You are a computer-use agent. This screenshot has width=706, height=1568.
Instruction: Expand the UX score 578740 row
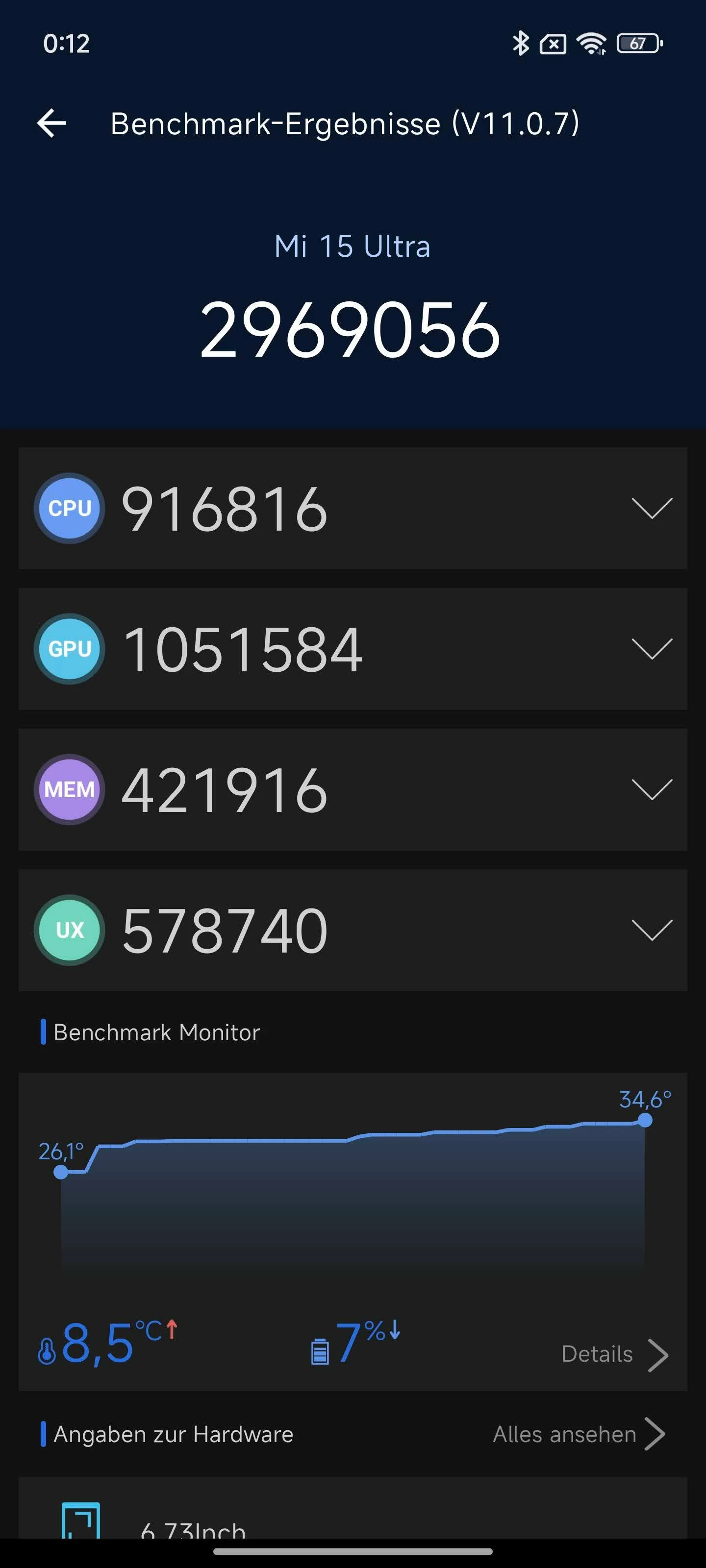pyautogui.click(x=651, y=930)
